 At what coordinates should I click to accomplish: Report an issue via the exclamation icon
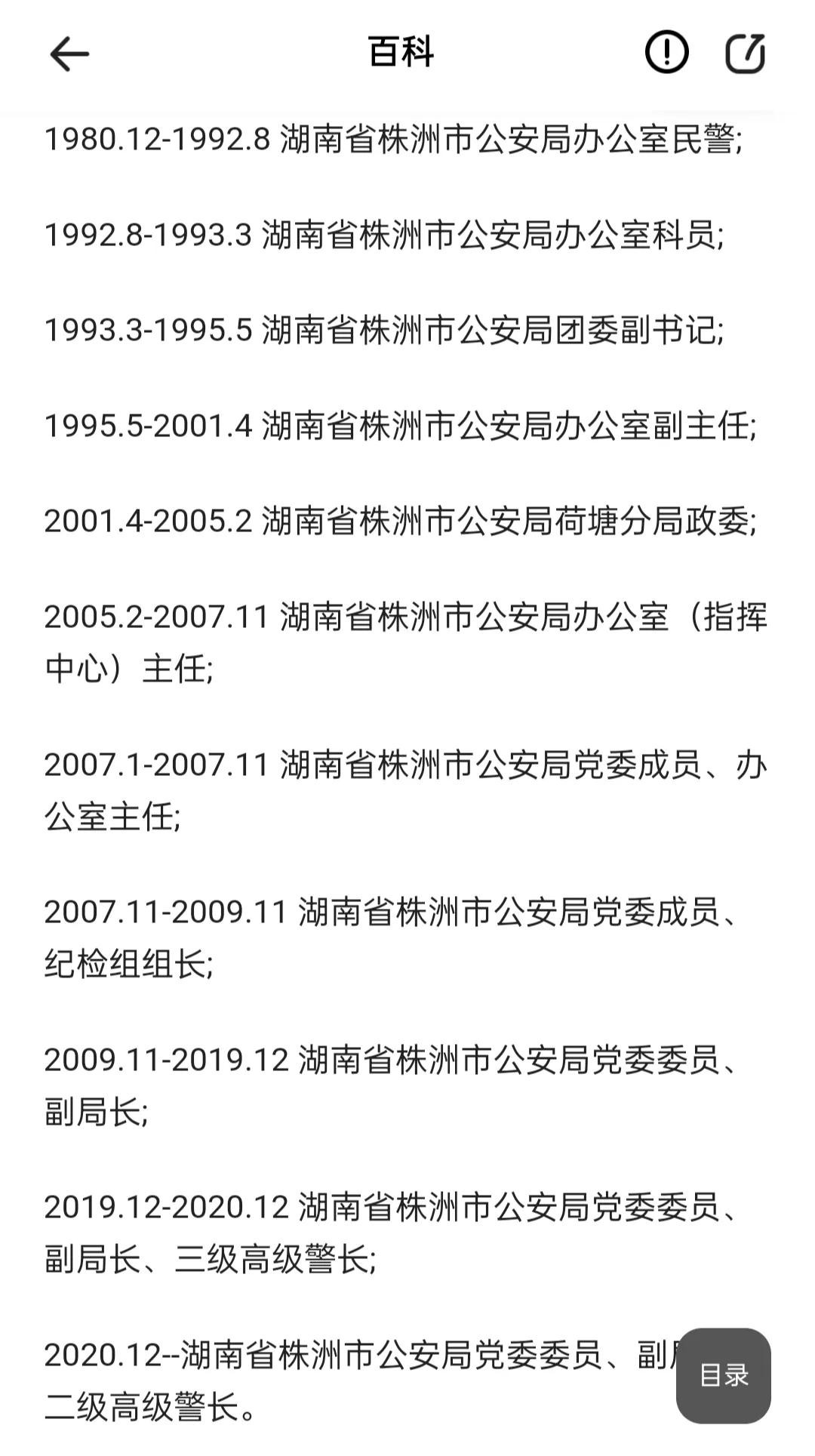point(666,53)
